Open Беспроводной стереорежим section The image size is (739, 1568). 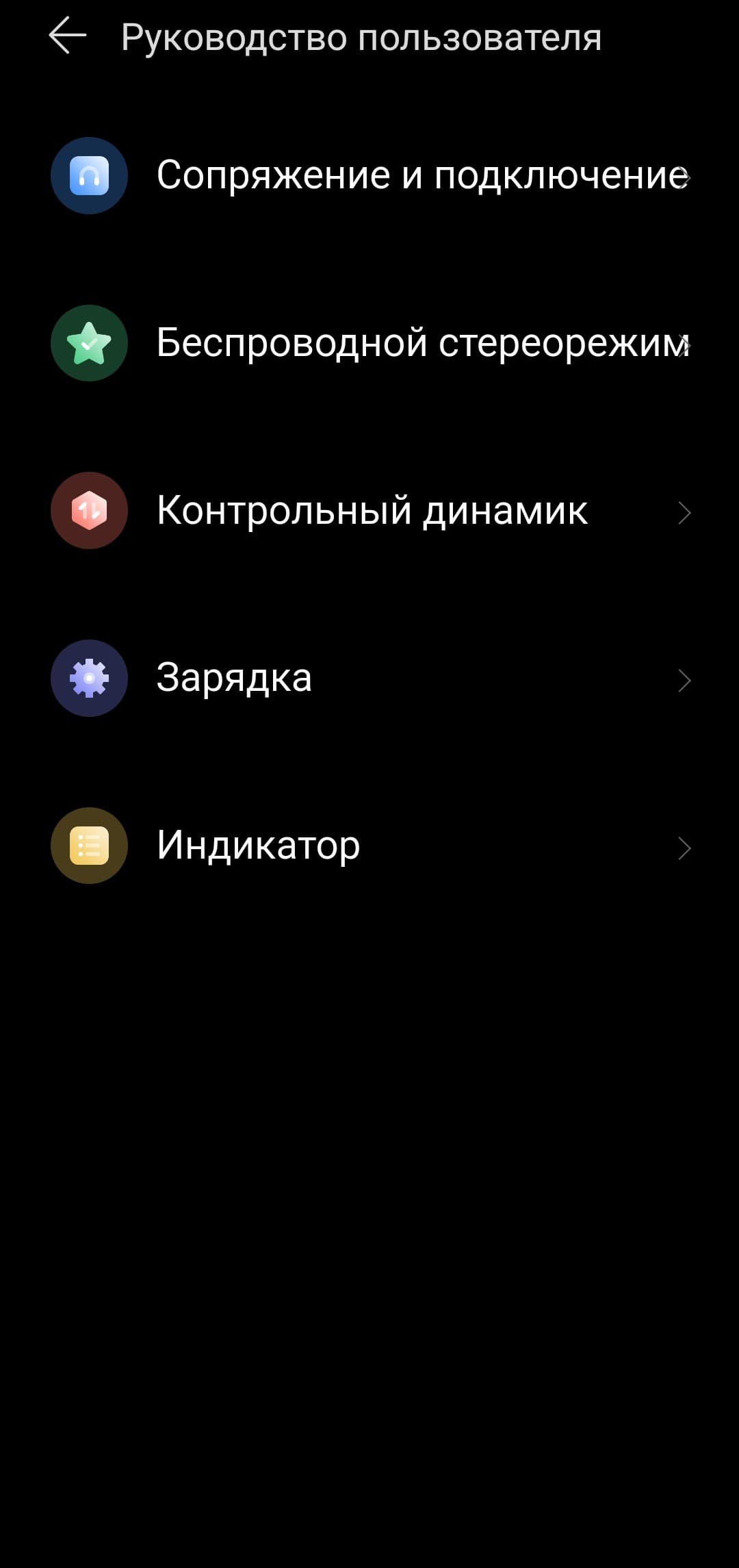369,343
